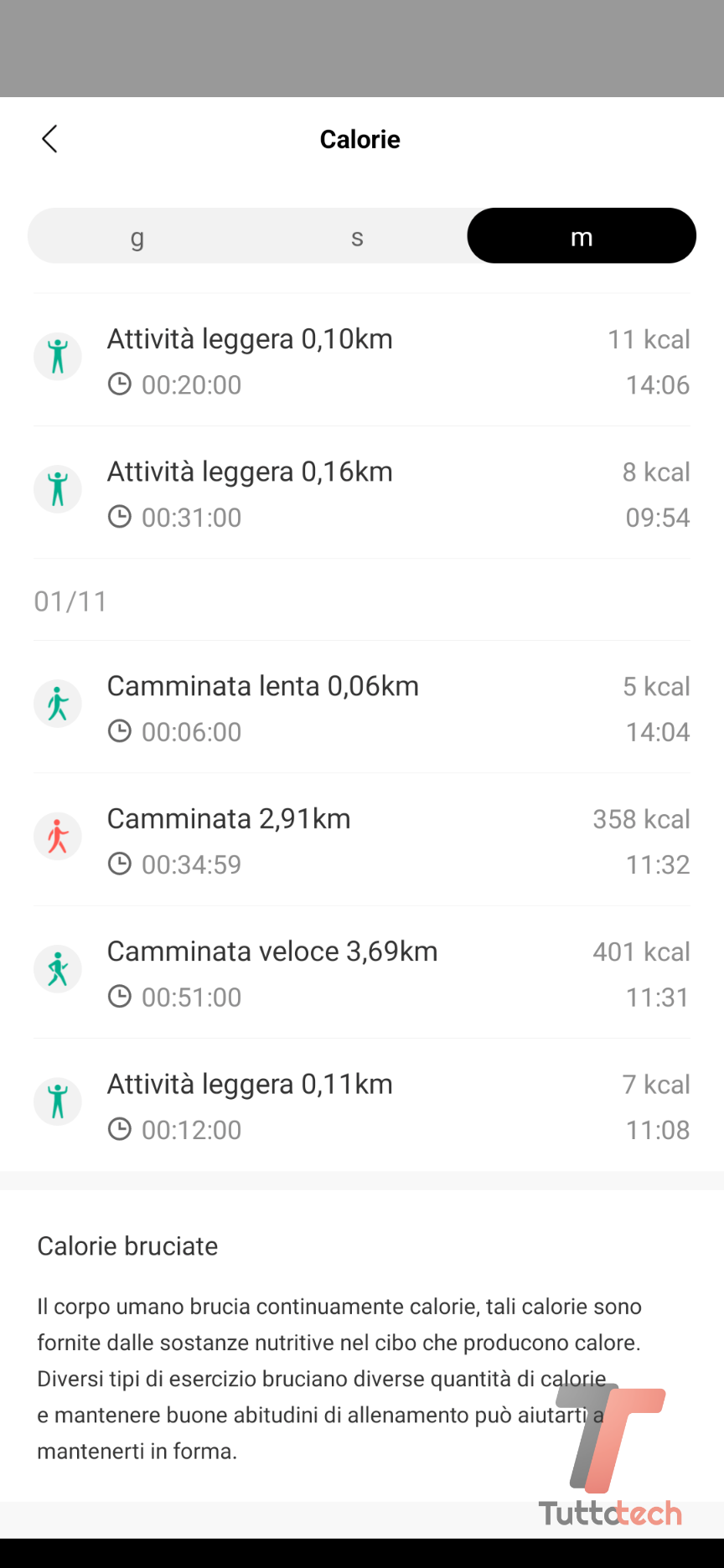Switch to the weekly 's' view
This screenshot has width=724, height=1568.
(357, 237)
